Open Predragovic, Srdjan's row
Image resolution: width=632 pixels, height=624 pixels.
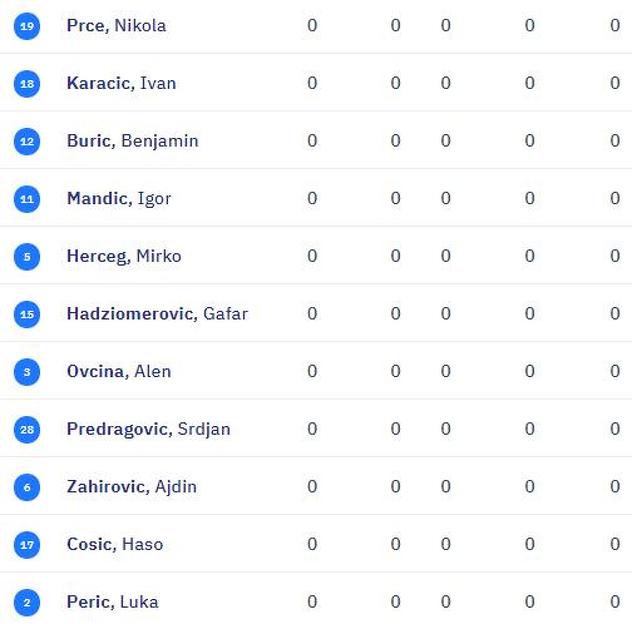[x=148, y=429]
